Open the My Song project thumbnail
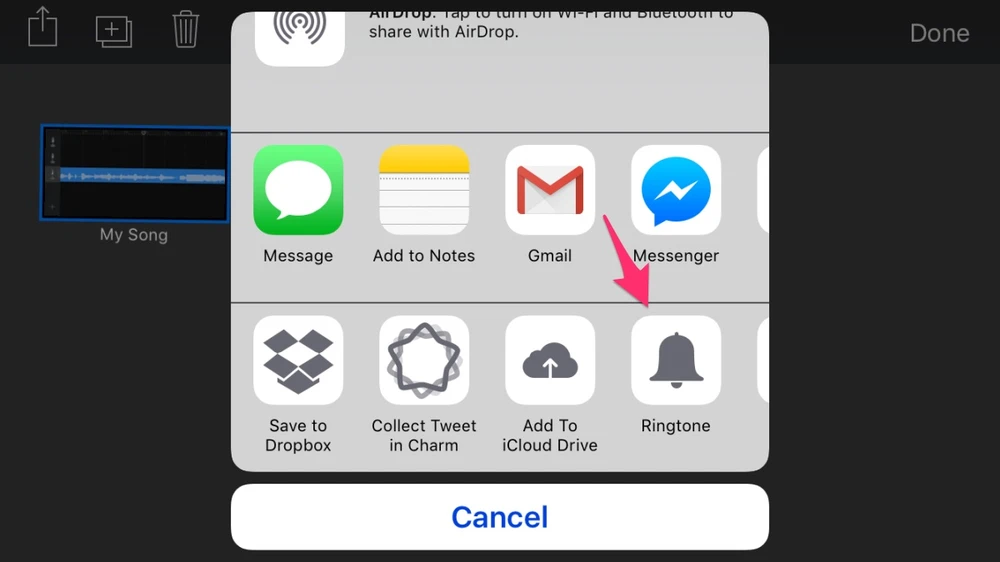The image size is (1000, 562). coord(134,174)
